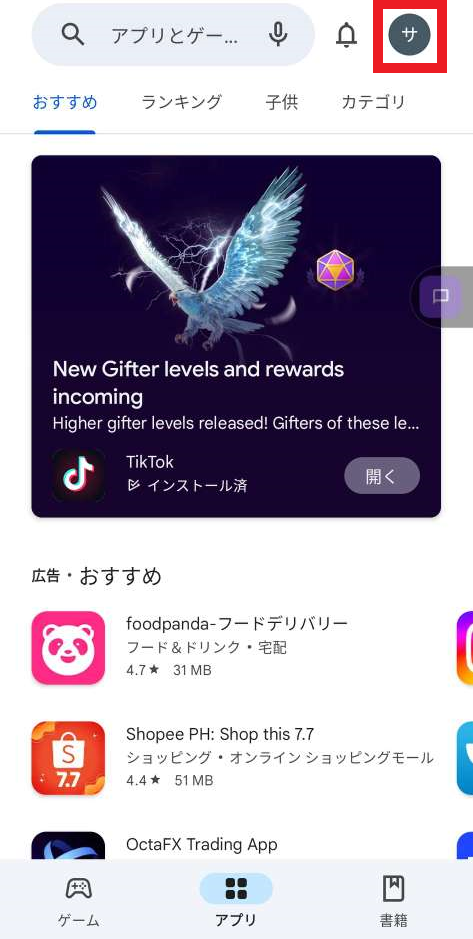
Task: Go to the 書籍 section
Action: 393,901
